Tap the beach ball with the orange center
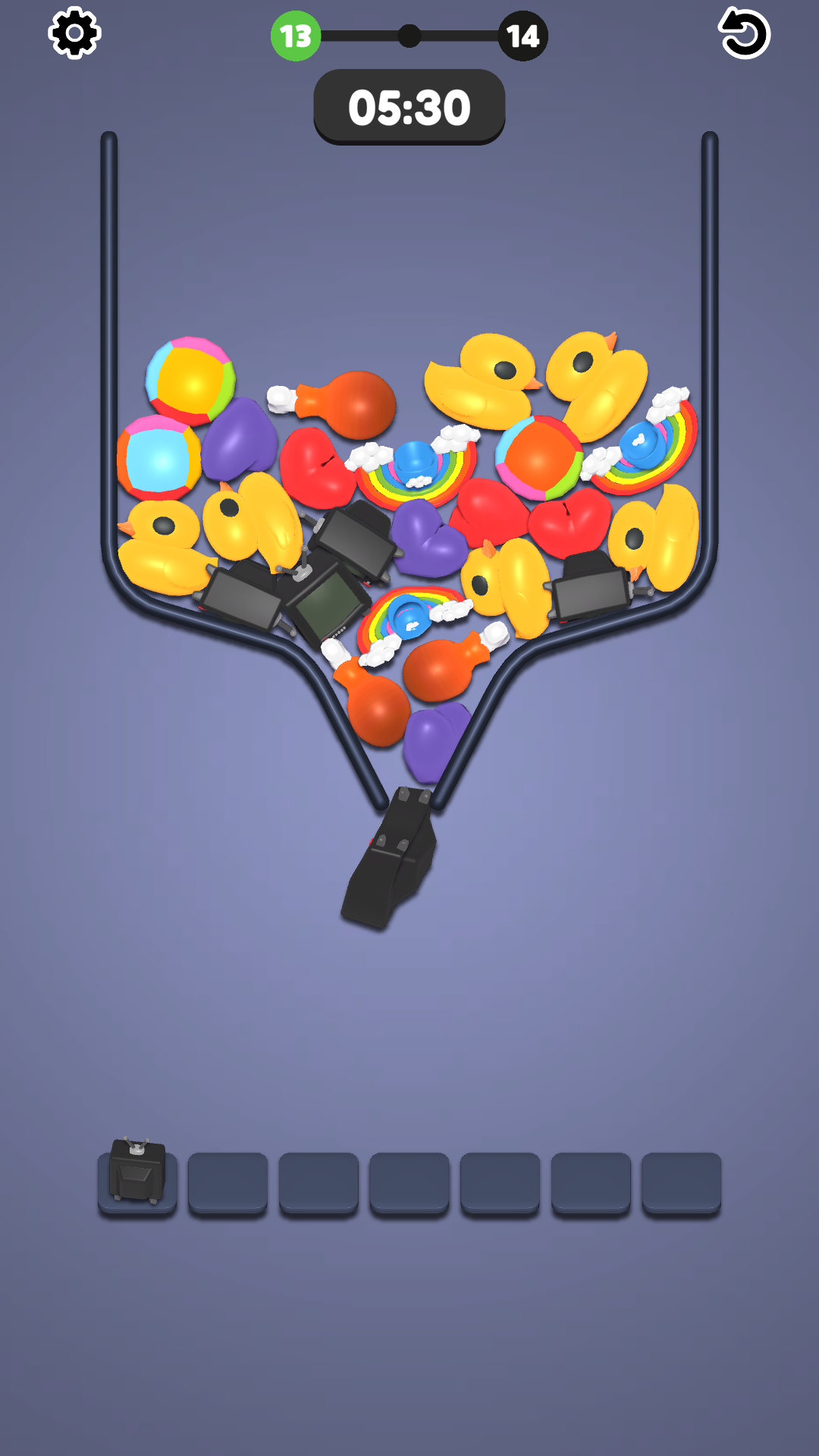 point(538,457)
